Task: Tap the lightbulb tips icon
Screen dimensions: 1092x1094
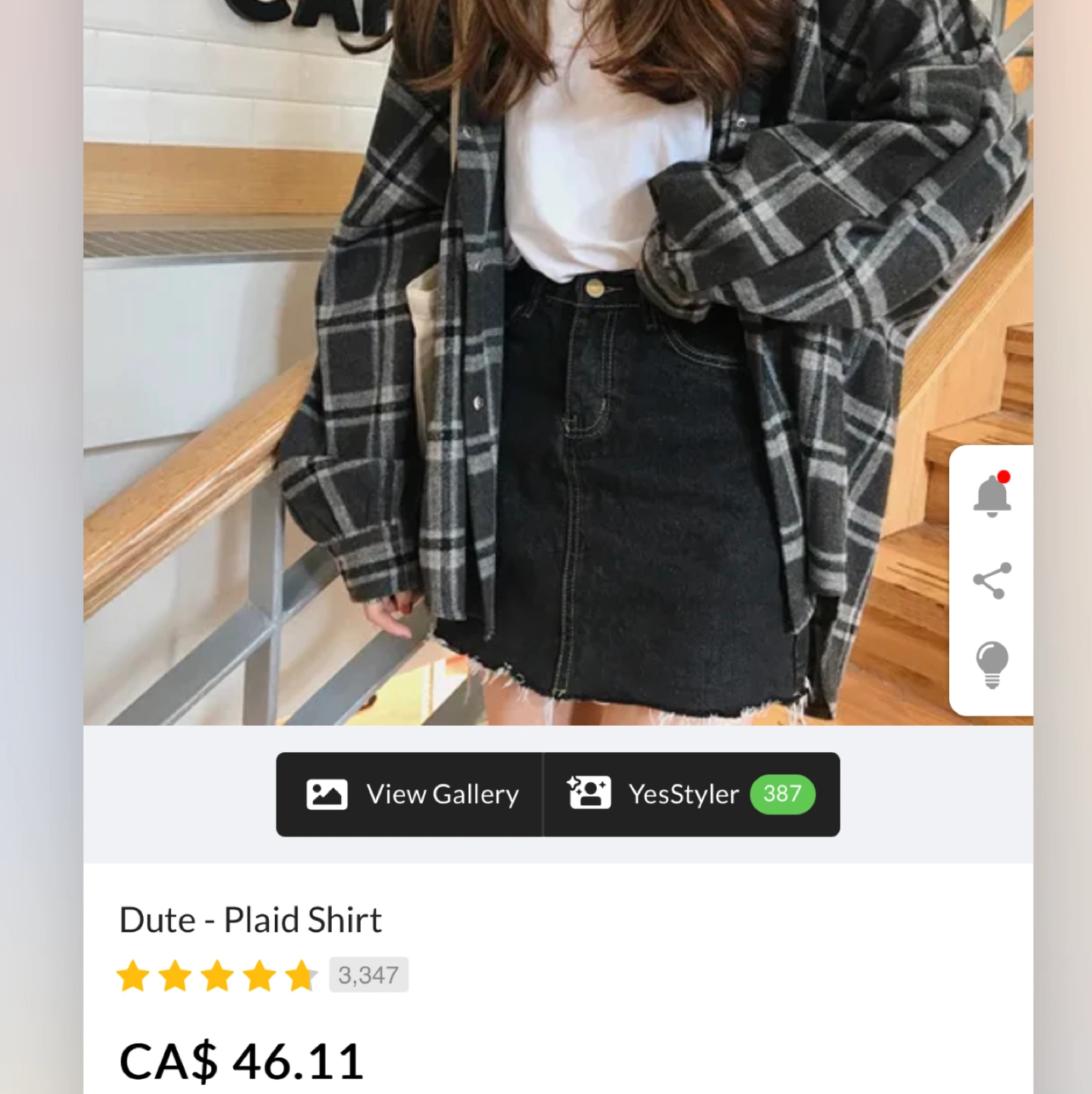Action: (x=992, y=665)
